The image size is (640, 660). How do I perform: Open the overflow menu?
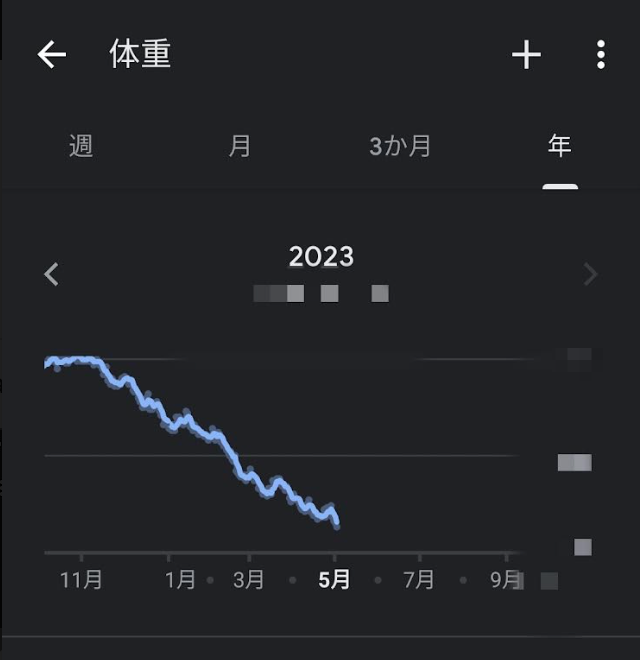(601, 55)
